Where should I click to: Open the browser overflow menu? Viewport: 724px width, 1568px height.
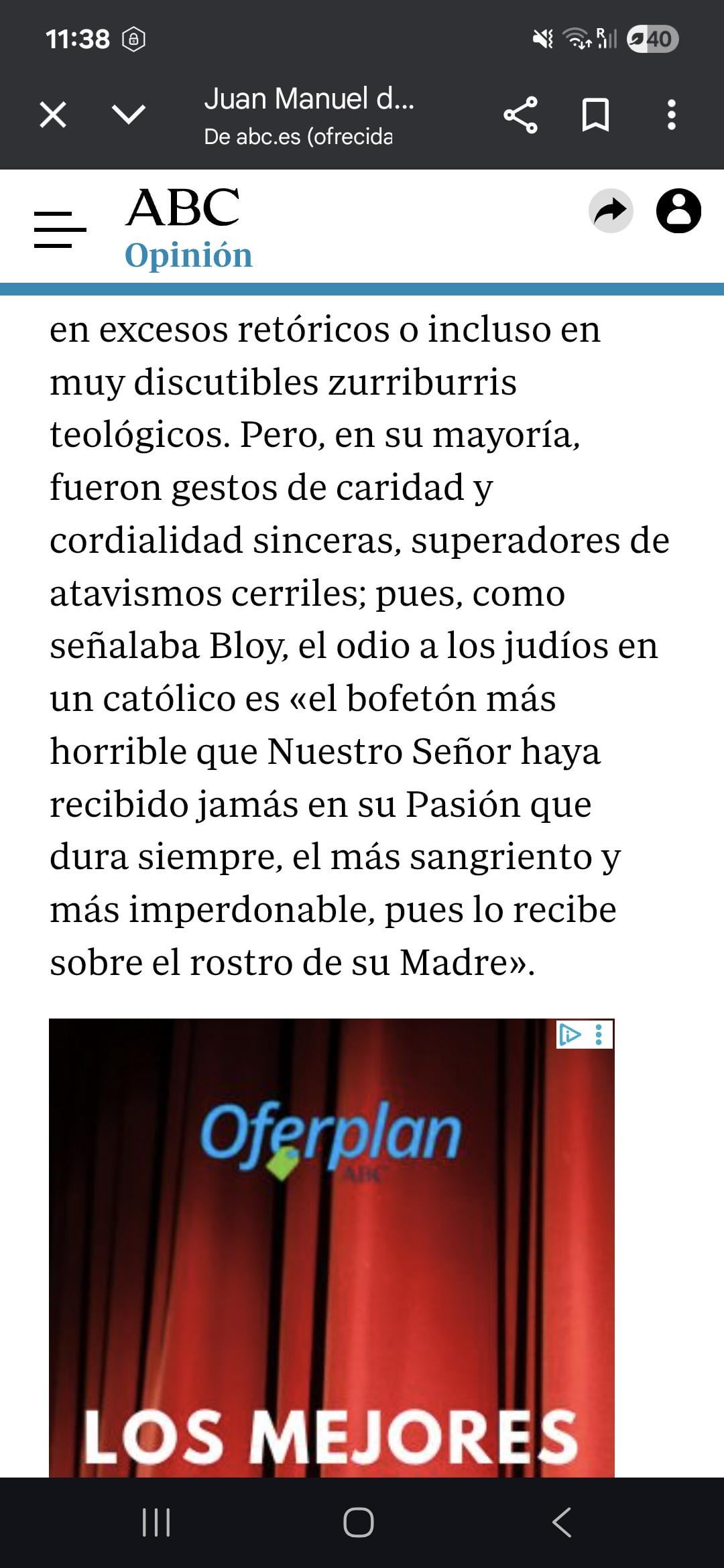coord(671,115)
